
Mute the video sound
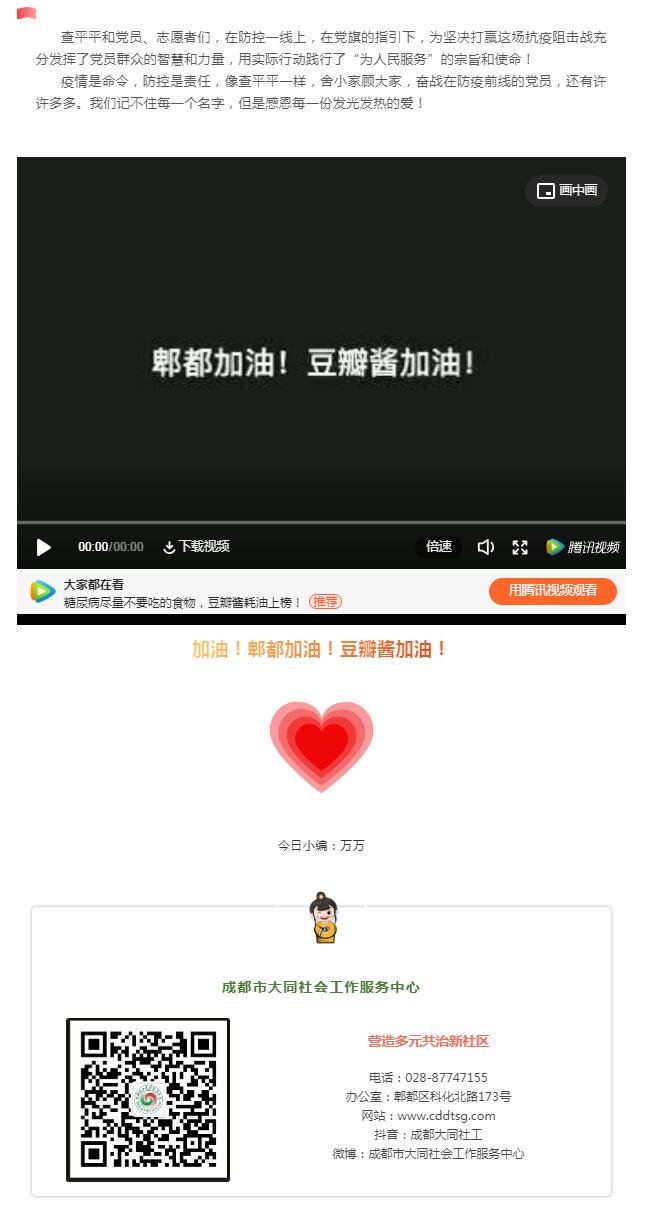(486, 547)
